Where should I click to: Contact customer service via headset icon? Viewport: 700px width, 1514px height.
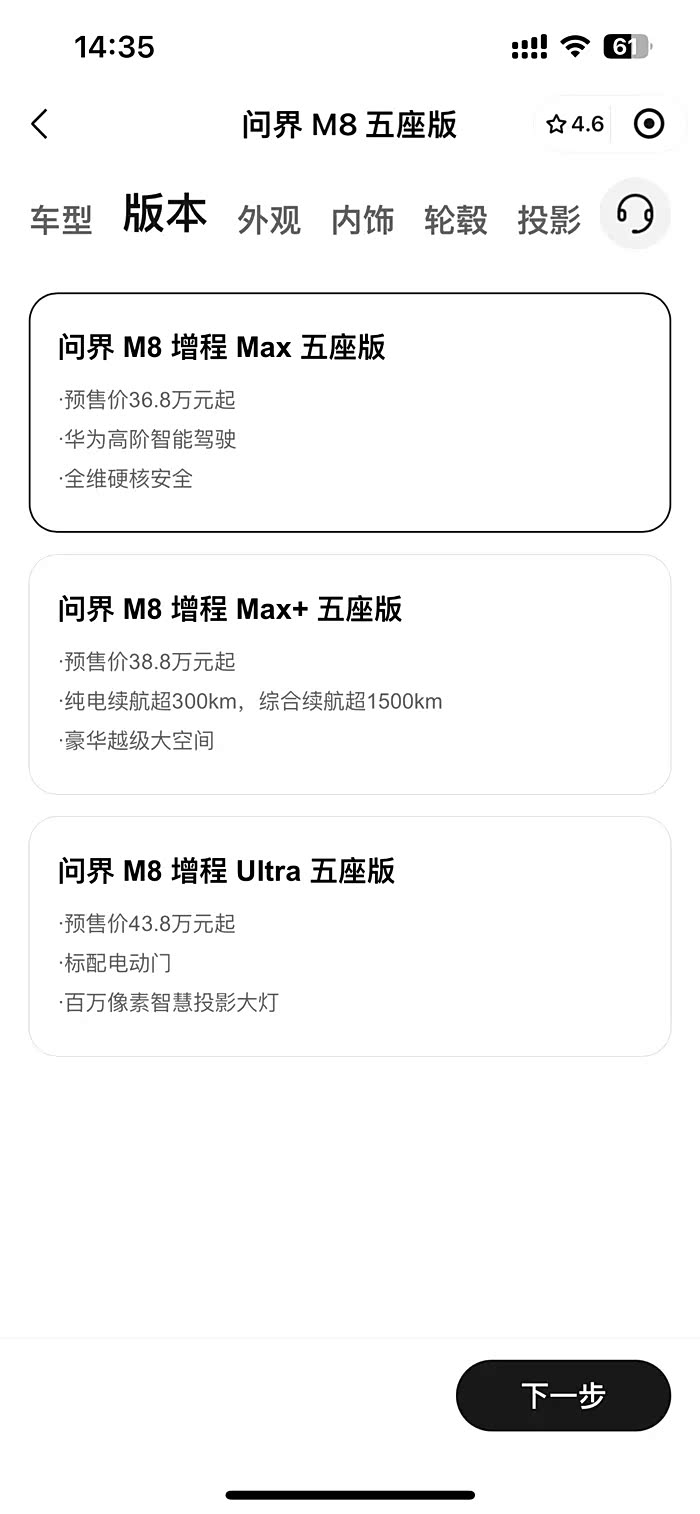[635, 213]
